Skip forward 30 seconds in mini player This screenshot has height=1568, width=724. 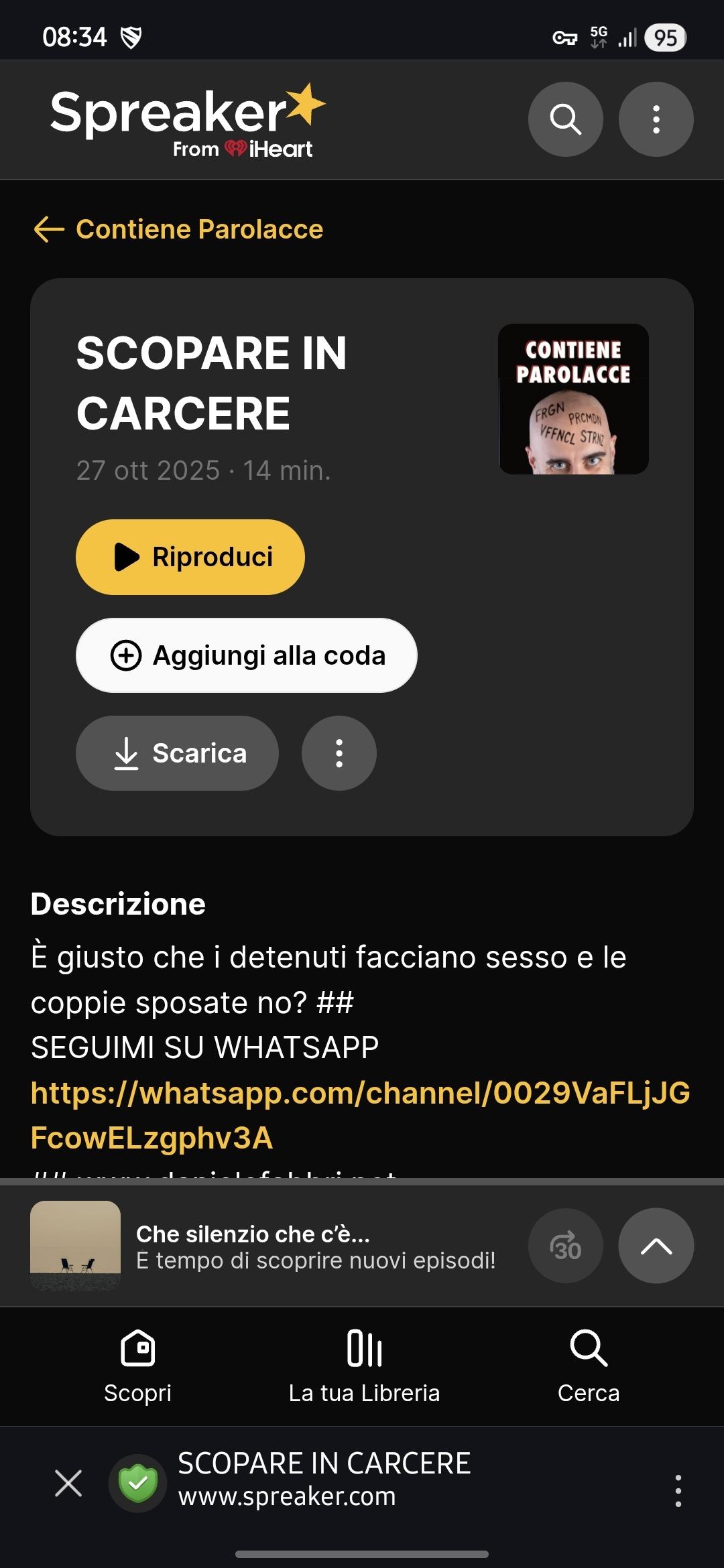click(565, 1246)
